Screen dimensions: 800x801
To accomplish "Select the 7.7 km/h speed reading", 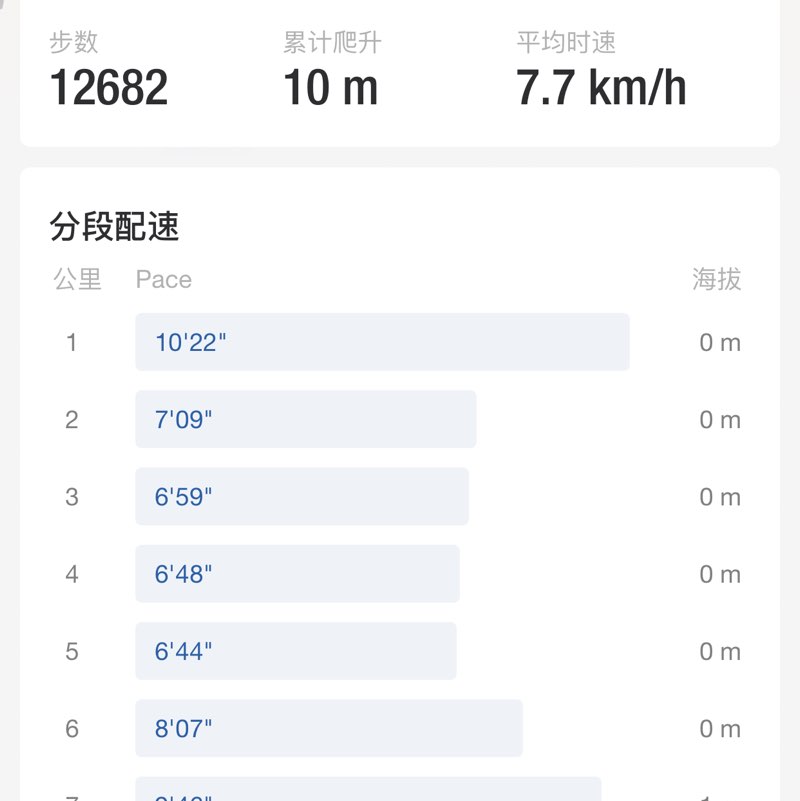I will (603, 87).
